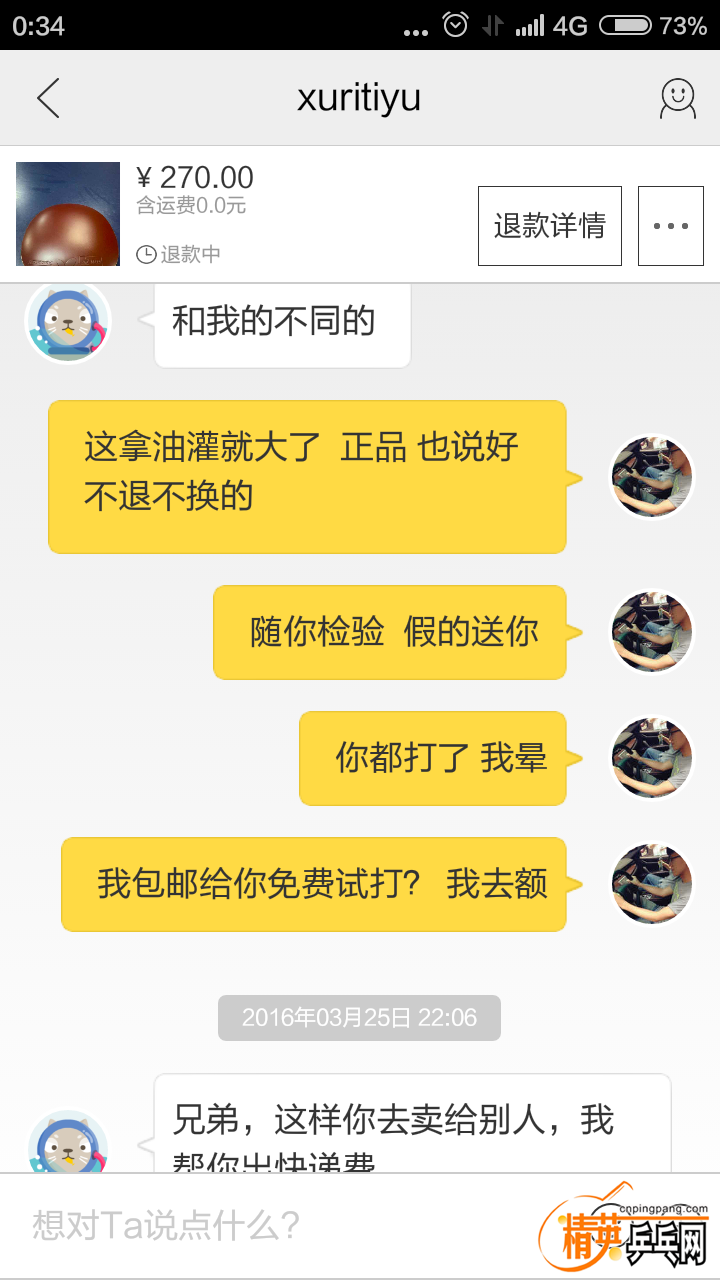The image size is (720, 1280).
Task: Tap the message '随你检验 假的送你'
Action: 390,632
